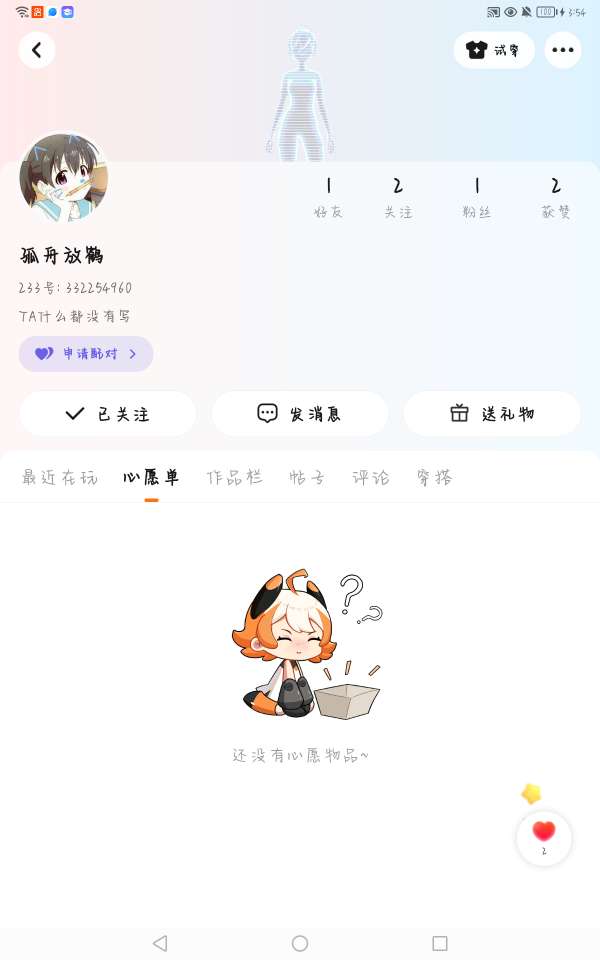Open the 帖子 posts tab
This screenshot has width=600, height=960.
click(307, 477)
